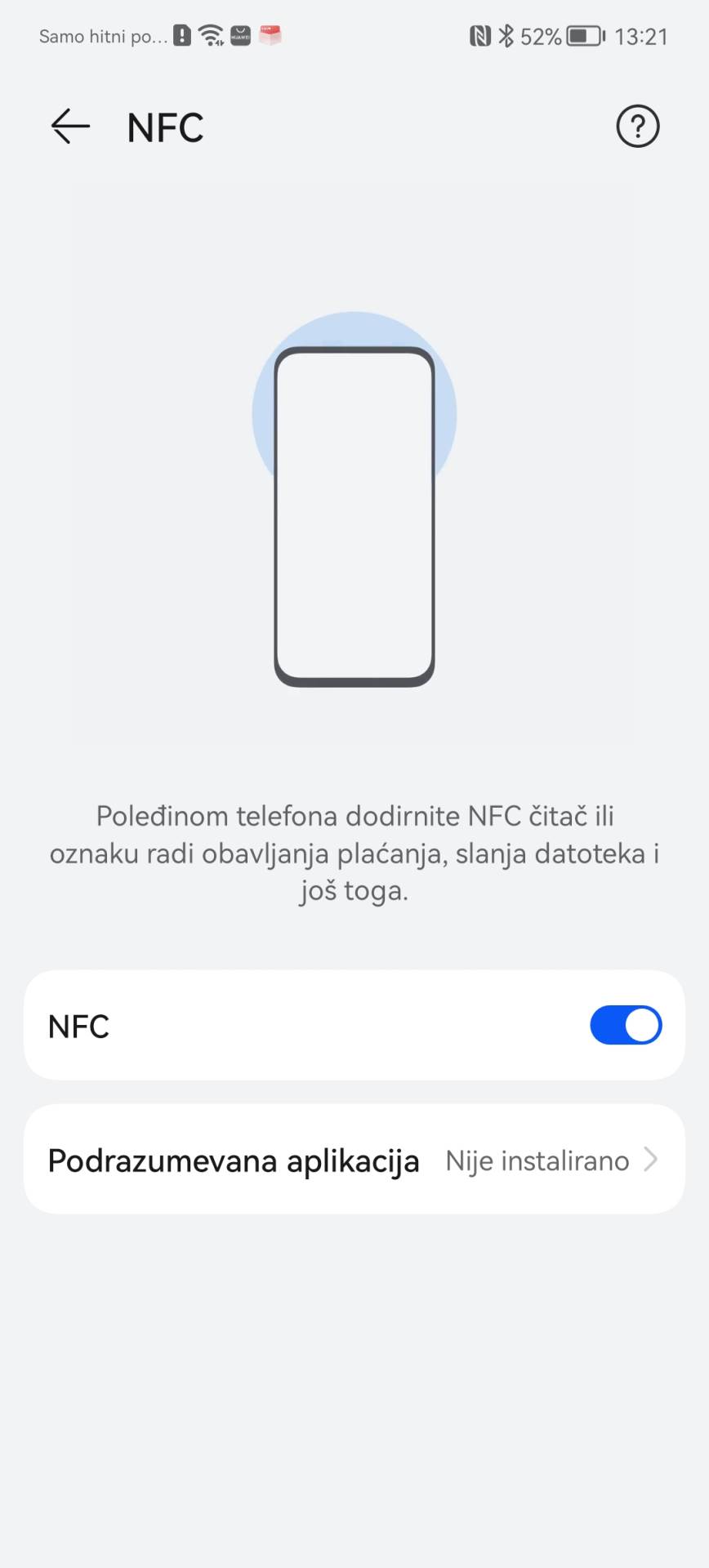Click the back arrow to exit NFC settings

point(69,127)
